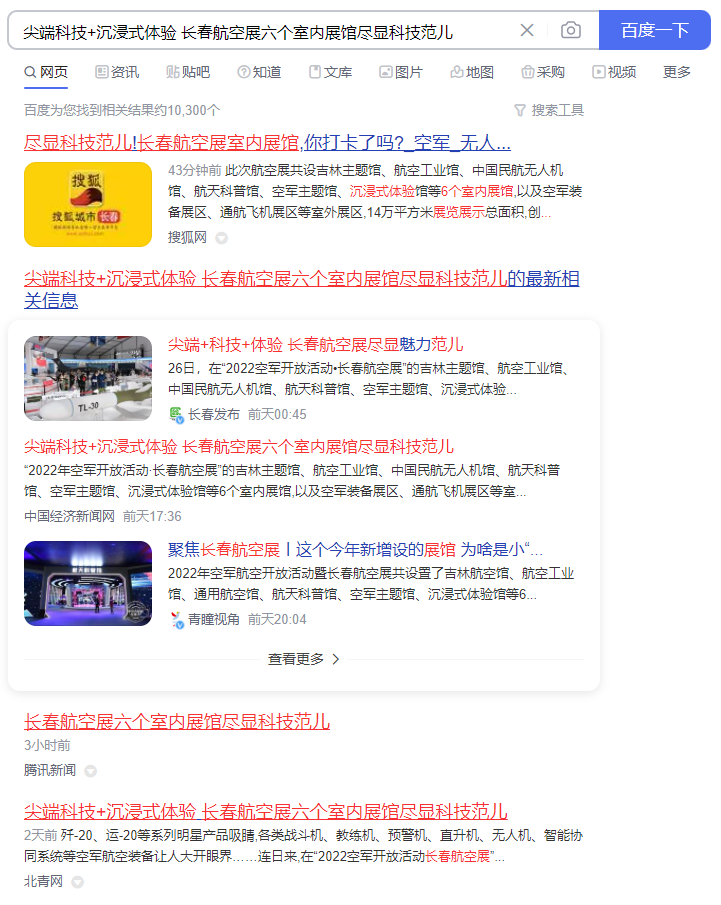Open the 搜狐城市 thumbnail image
This screenshot has width=721, height=905.
coord(88,204)
